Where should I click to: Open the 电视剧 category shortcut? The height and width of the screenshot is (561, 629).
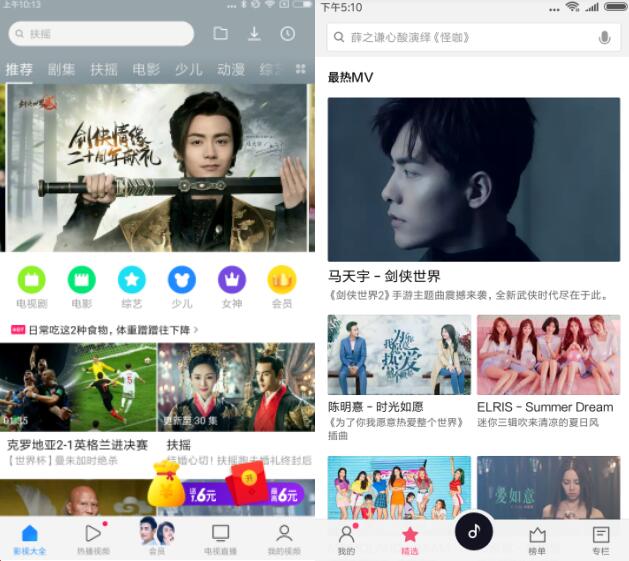31,285
